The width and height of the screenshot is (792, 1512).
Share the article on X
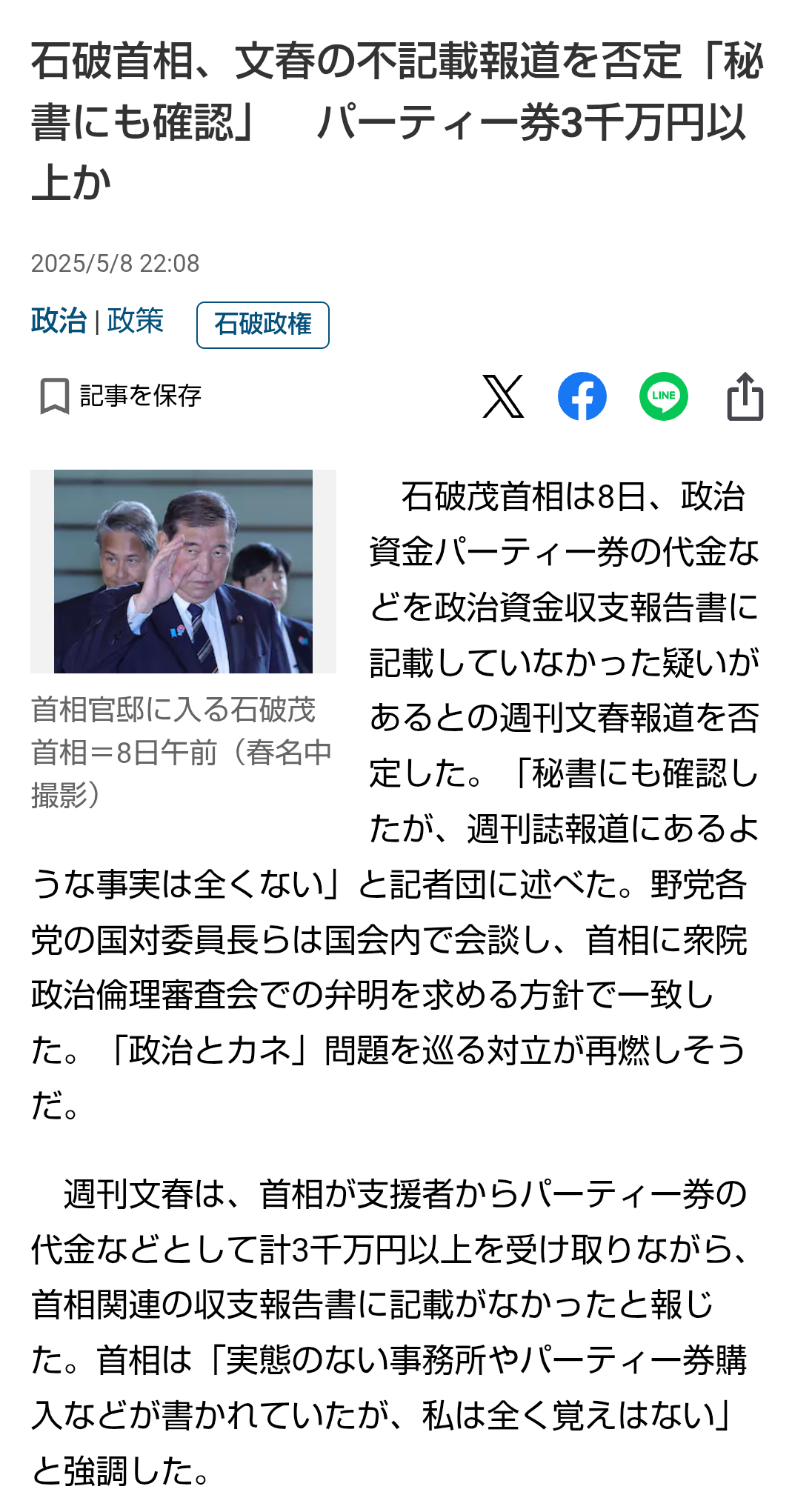[x=503, y=396]
